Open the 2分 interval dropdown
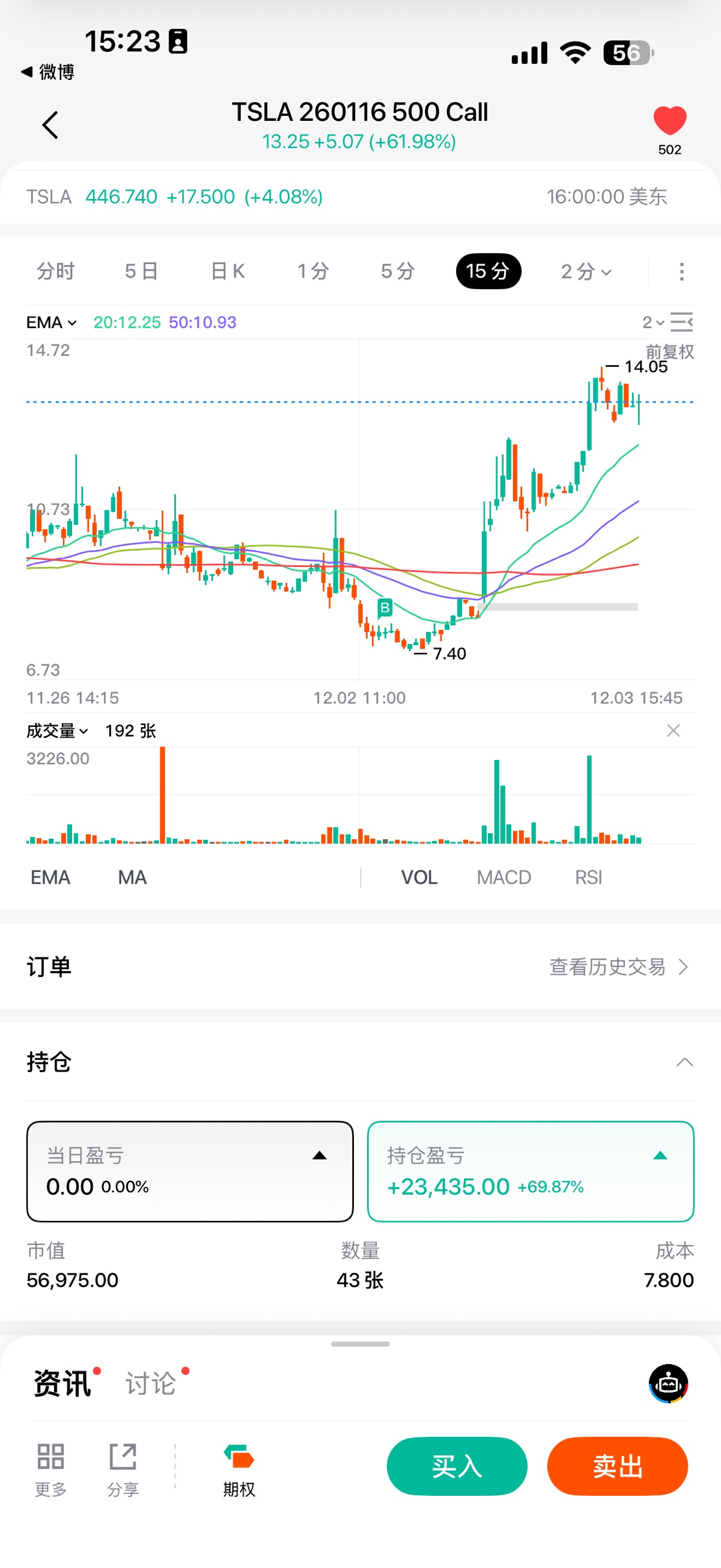 [586, 271]
